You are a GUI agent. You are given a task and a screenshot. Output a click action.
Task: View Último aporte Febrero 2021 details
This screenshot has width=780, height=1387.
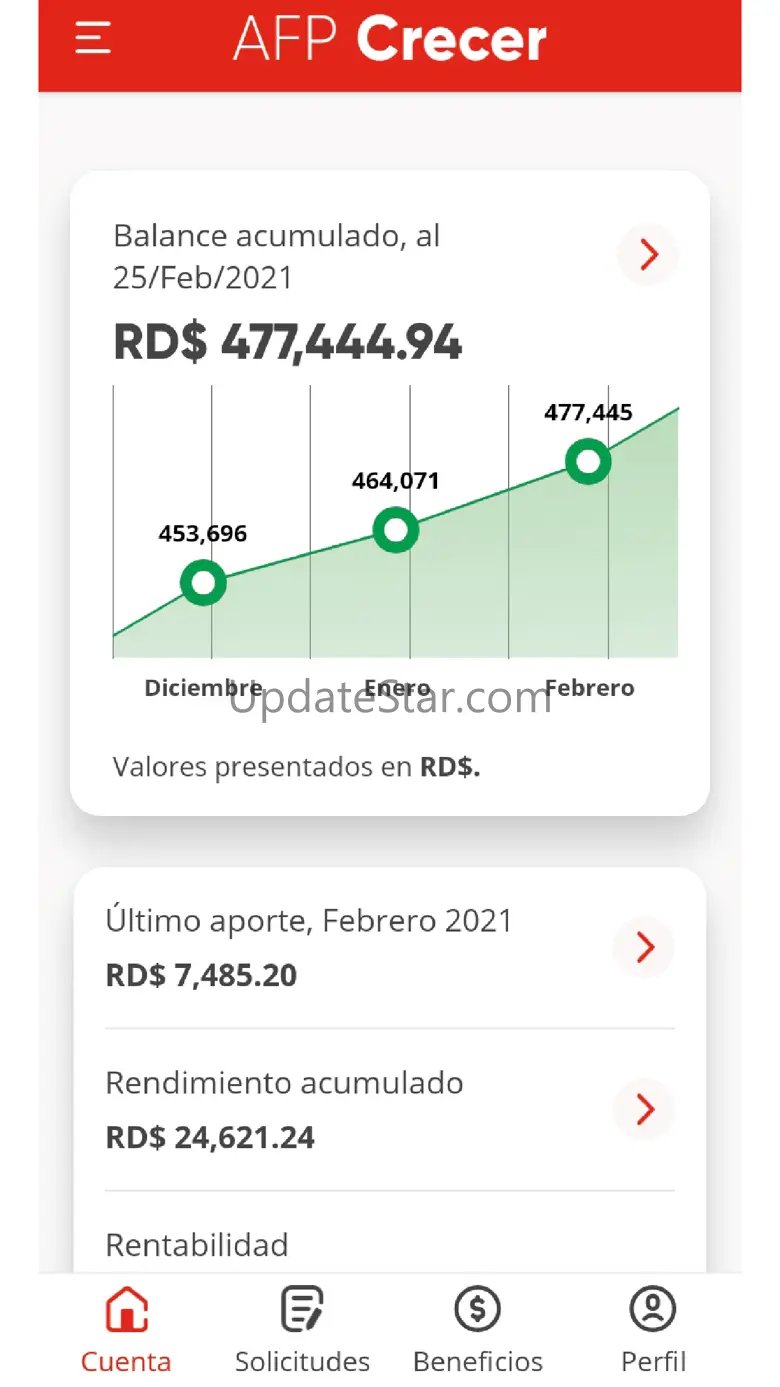645,947
